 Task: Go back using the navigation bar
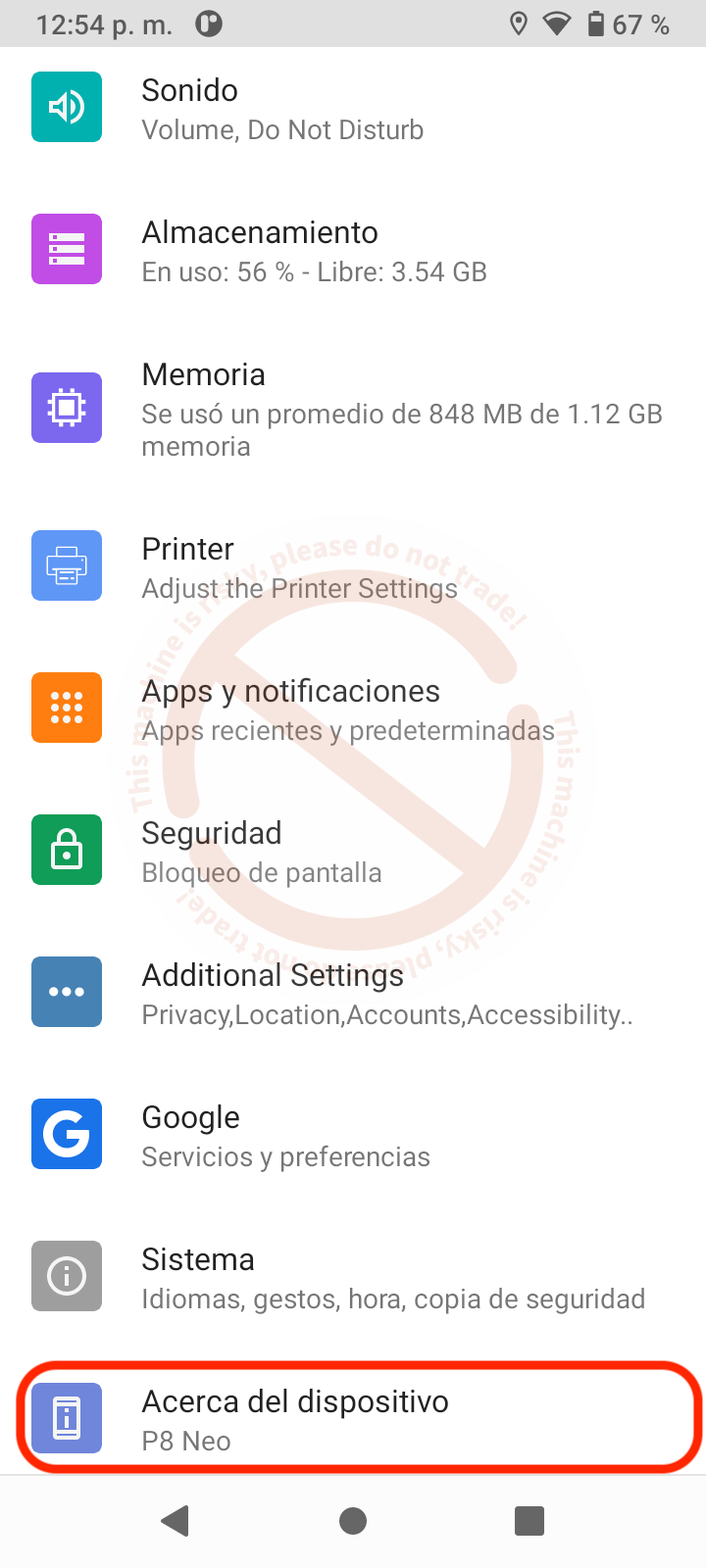176,1521
